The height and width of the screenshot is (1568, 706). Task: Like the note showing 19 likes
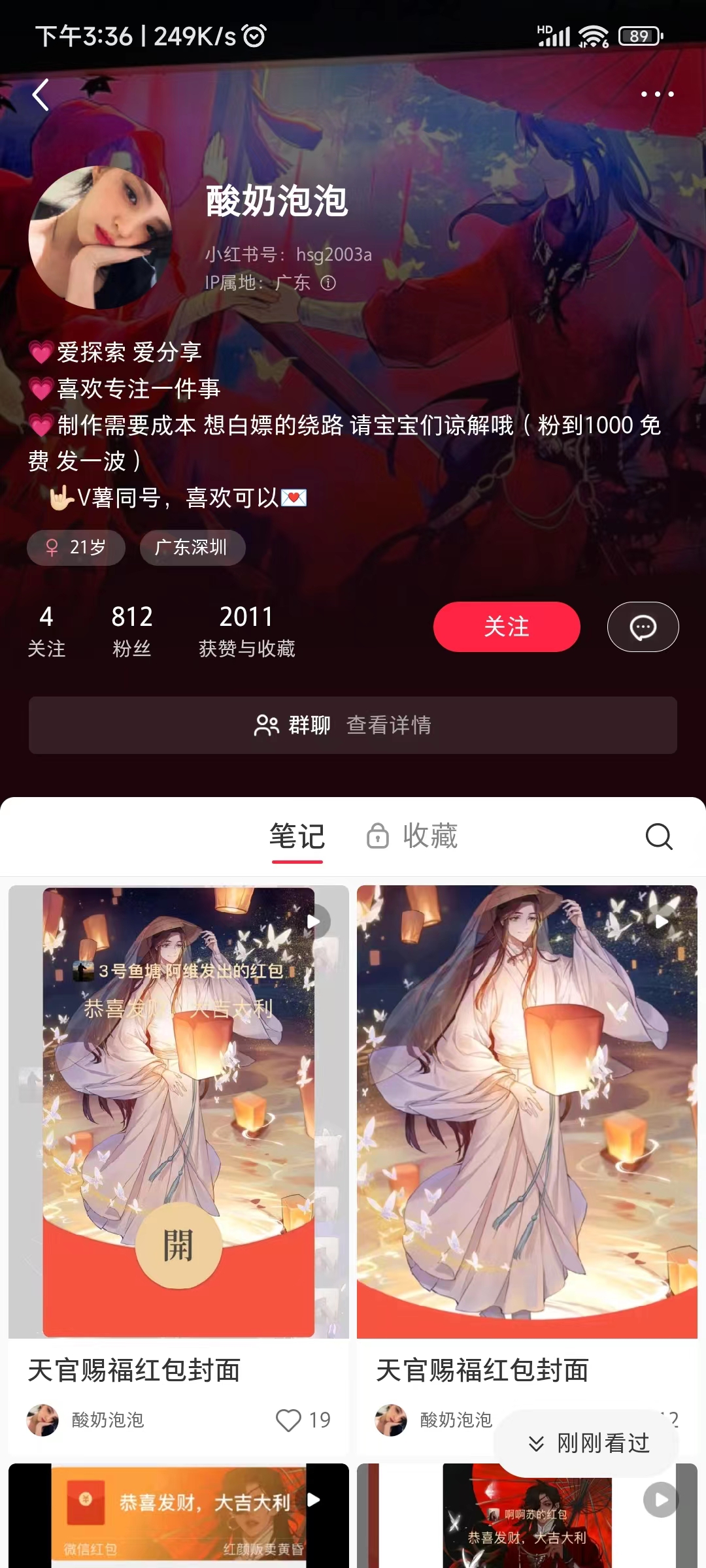(289, 1420)
